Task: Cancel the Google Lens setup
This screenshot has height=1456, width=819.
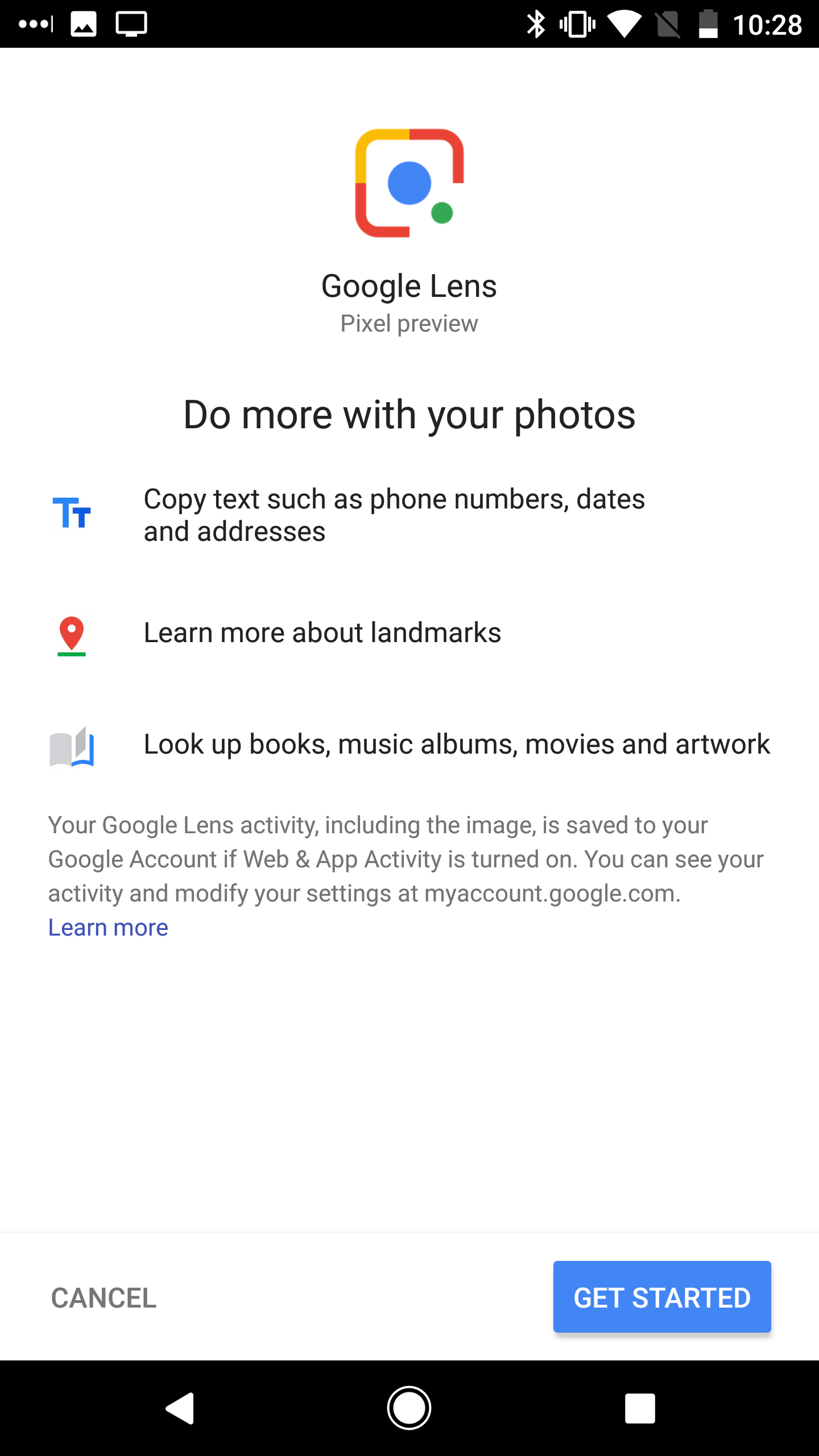Action: click(104, 1298)
